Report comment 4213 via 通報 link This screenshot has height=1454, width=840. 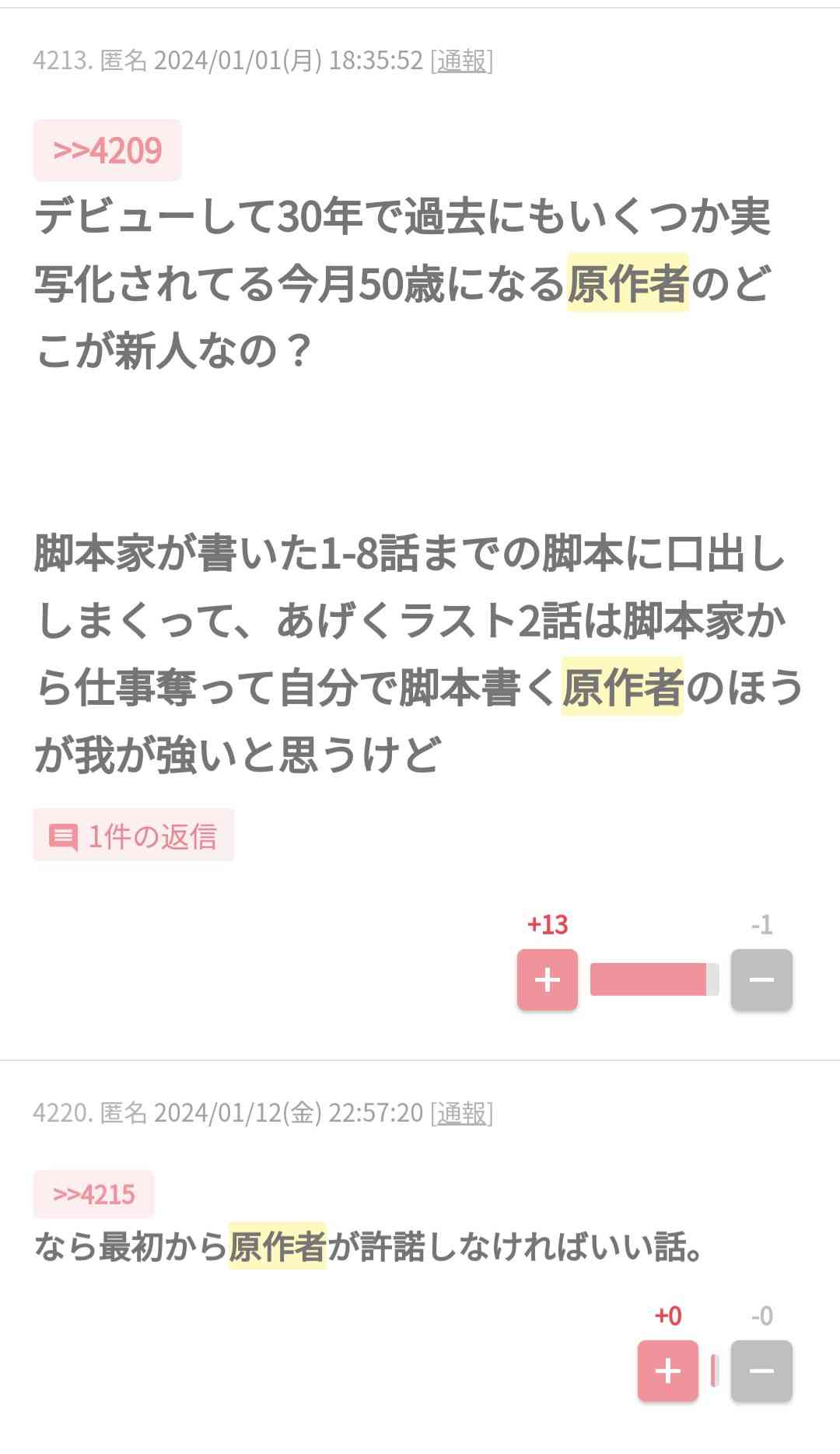462,61
